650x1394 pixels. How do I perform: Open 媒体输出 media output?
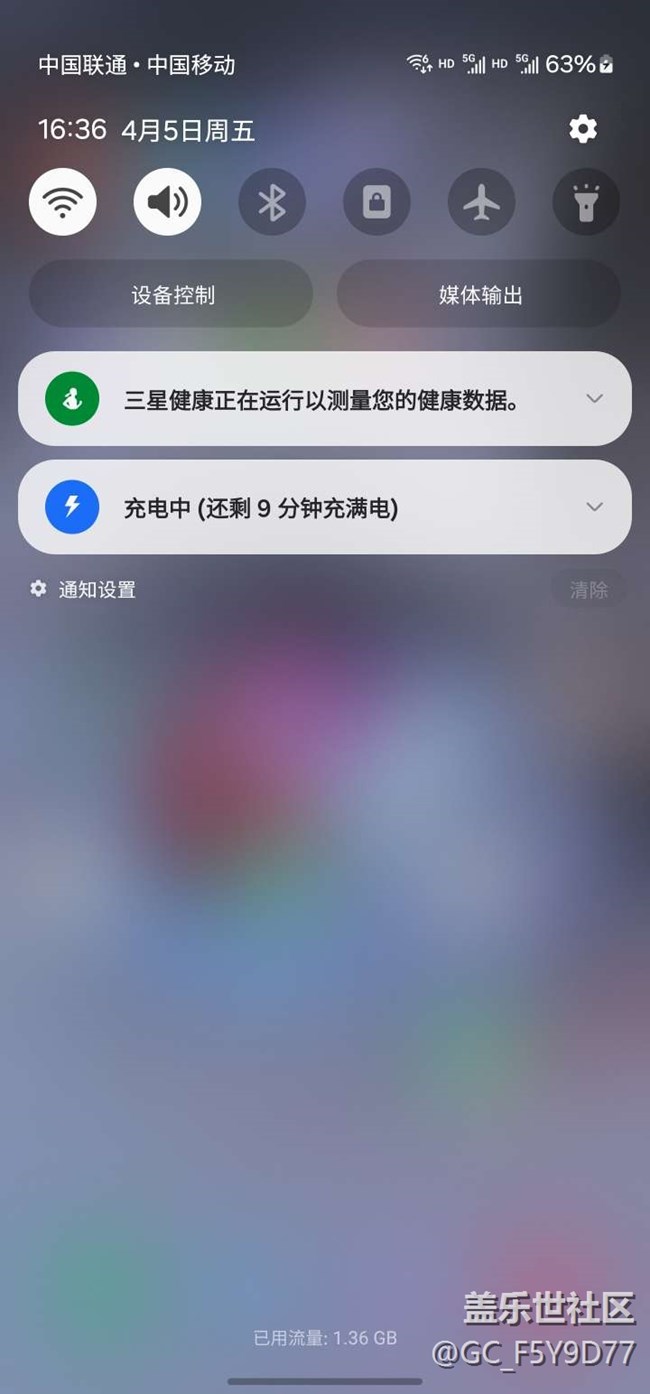pos(479,295)
